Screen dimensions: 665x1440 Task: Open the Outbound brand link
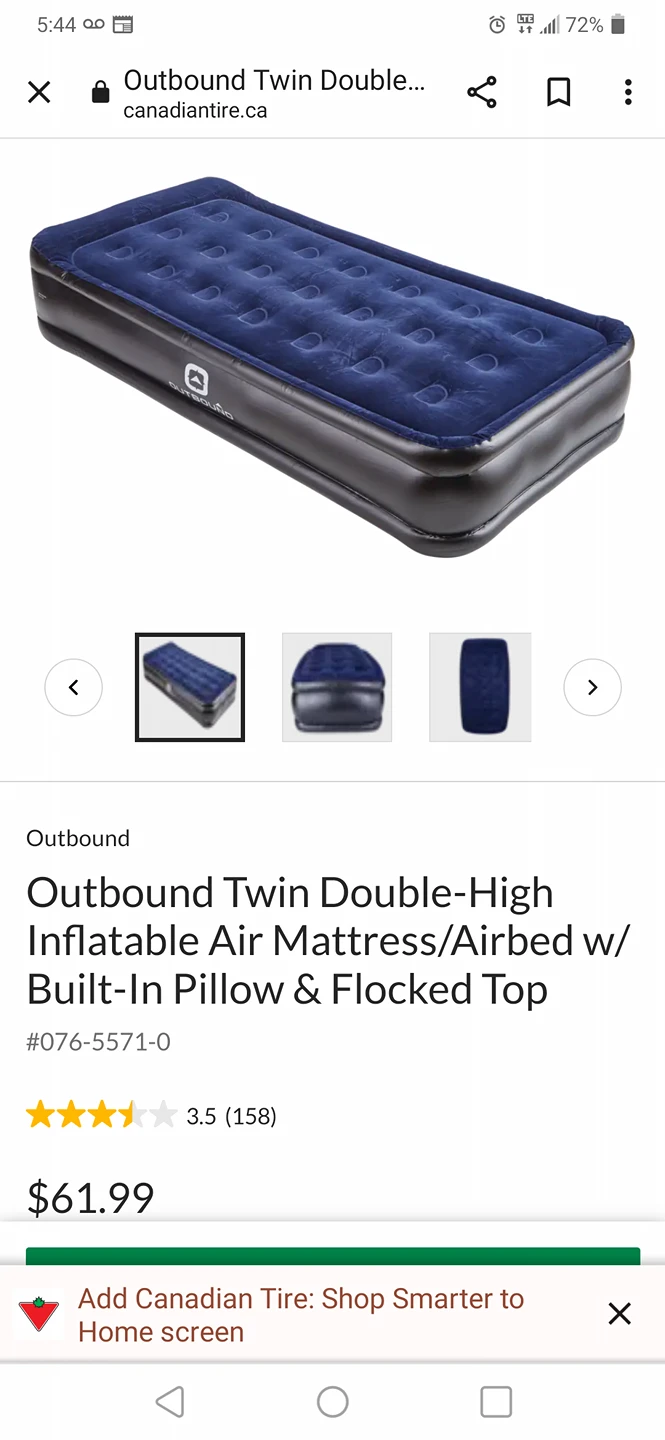[x=78, y=838]
